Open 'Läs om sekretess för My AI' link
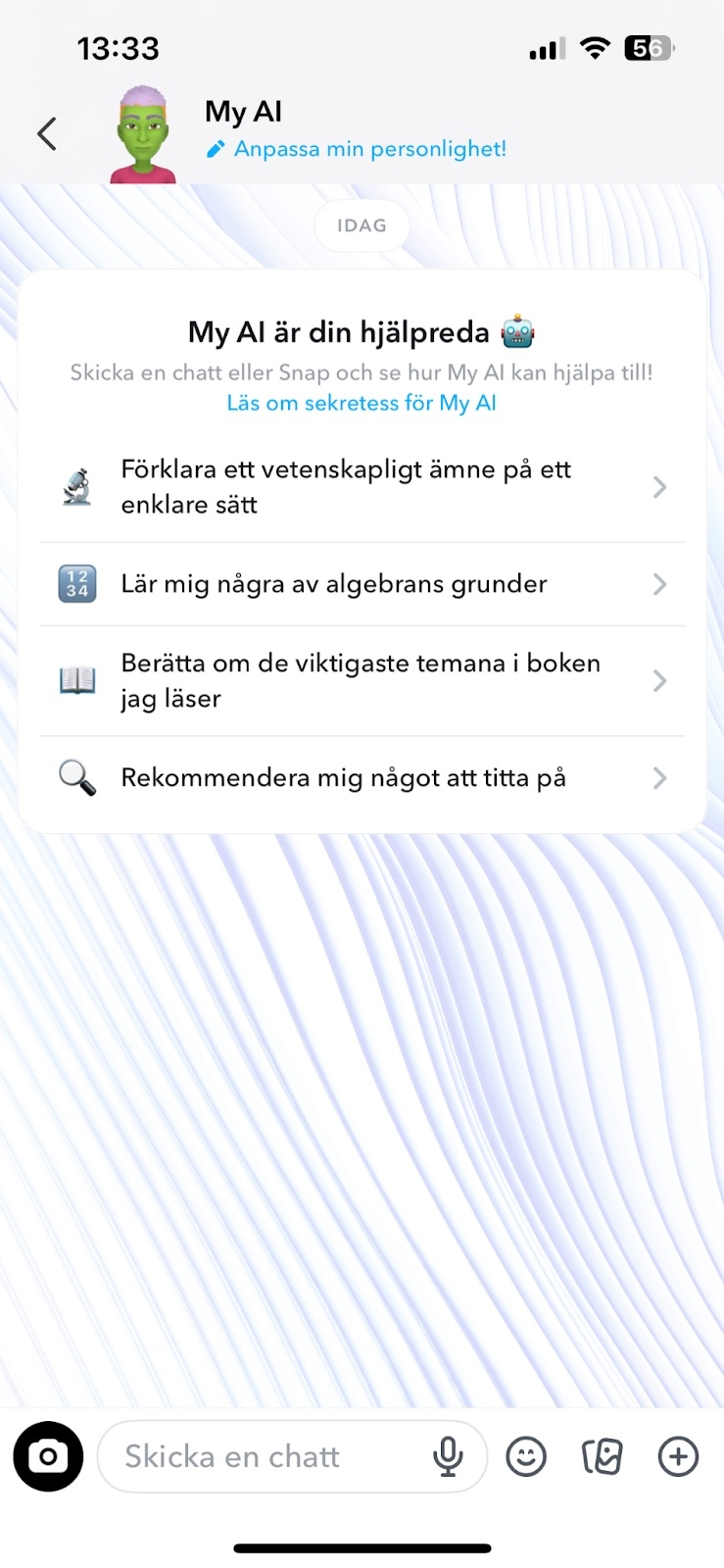The height and width of the screenshot is (1568, 724). tap(362, 402)
